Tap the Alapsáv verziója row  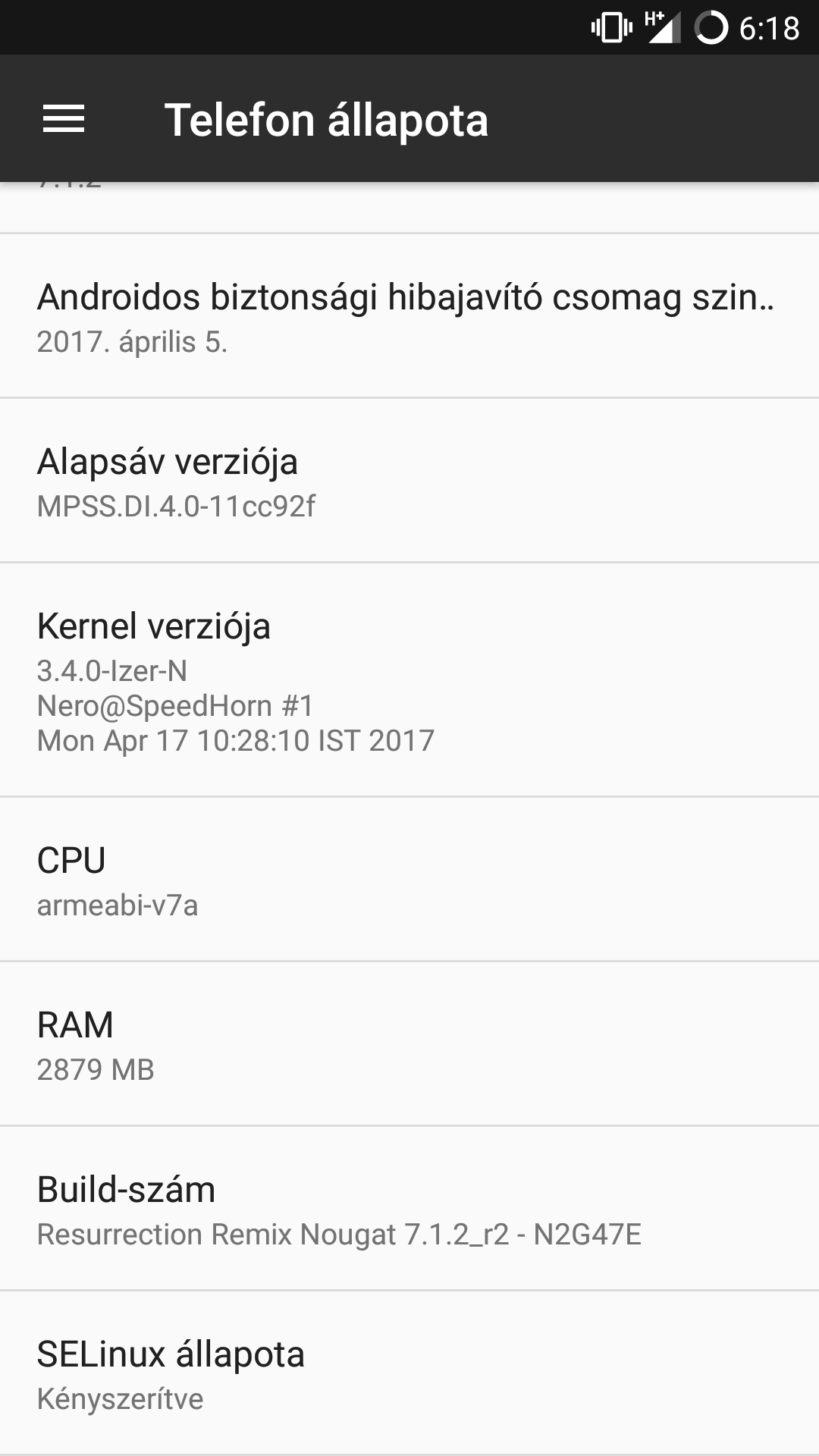tap(409, 480)
